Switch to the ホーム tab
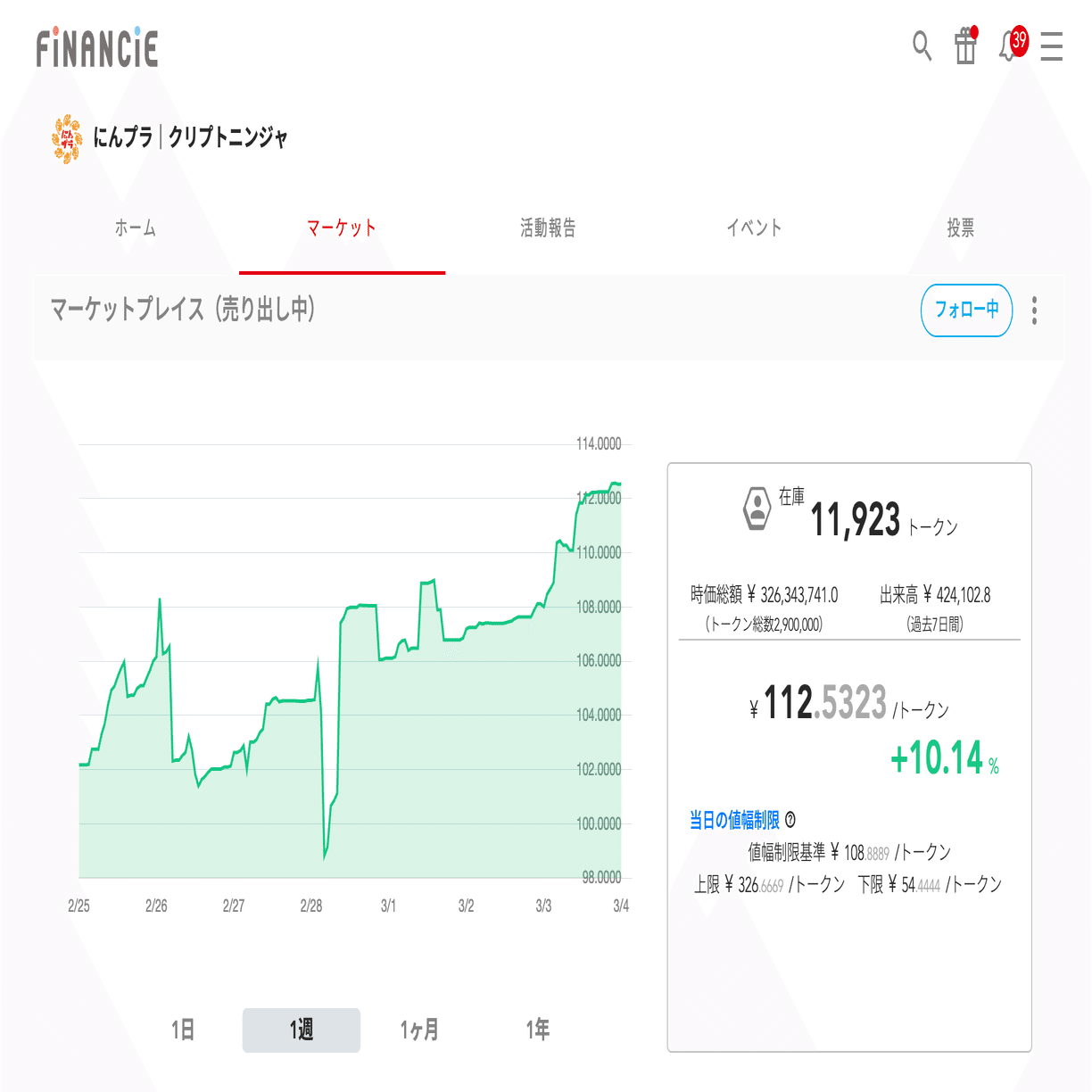1092x1092 pixels. [x=136, y=228]
